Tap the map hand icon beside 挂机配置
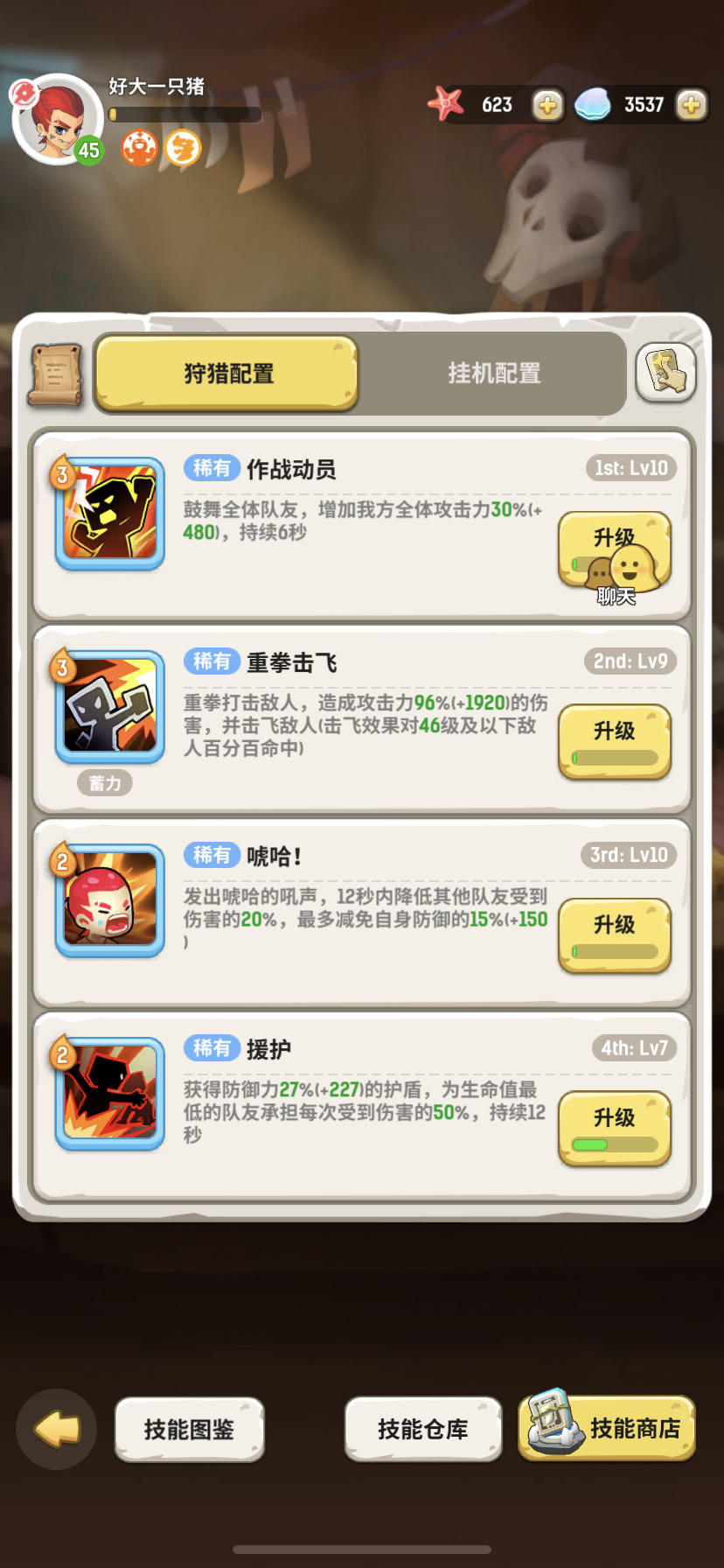 tap(666, 373)
